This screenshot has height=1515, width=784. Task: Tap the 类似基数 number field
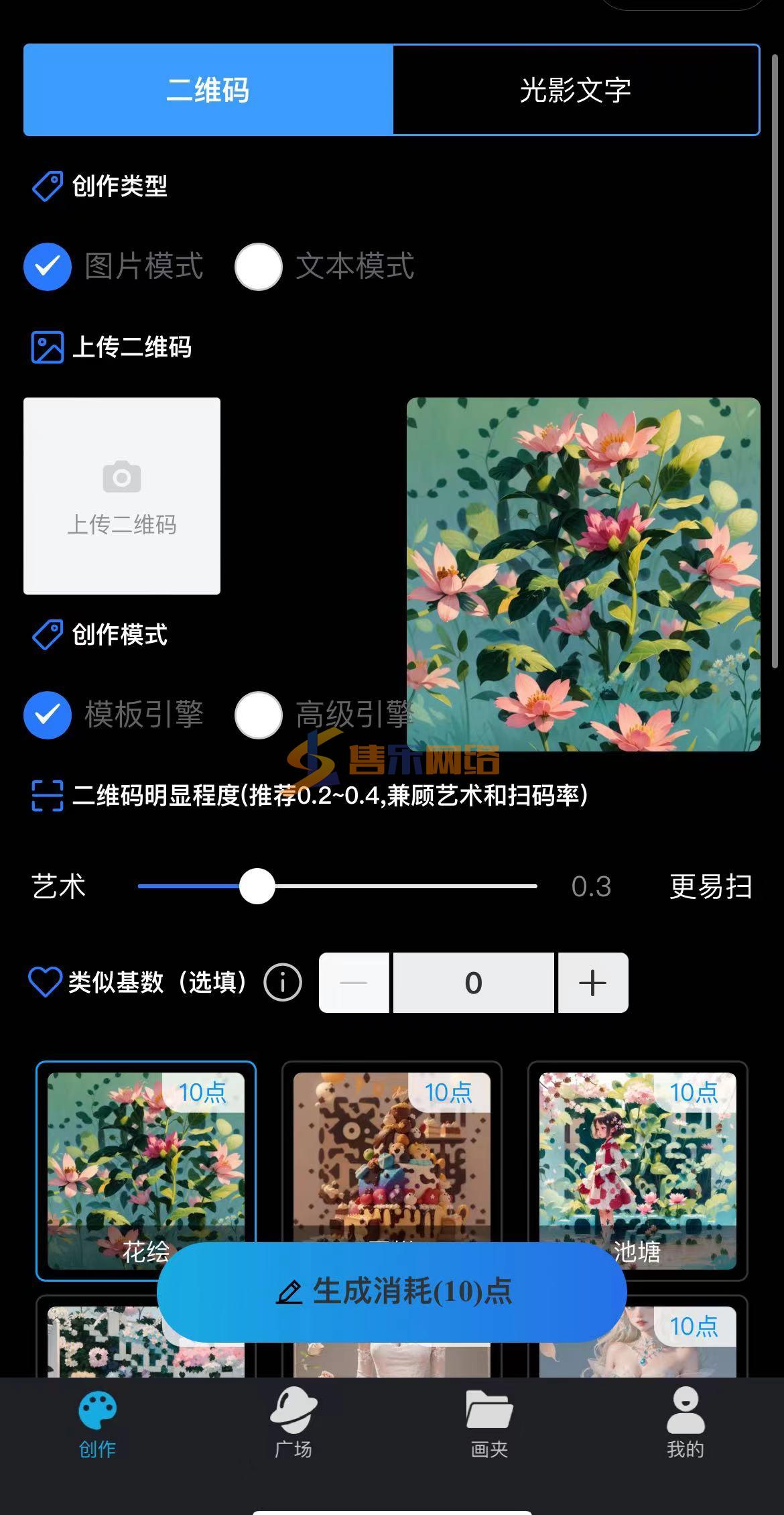474,983
